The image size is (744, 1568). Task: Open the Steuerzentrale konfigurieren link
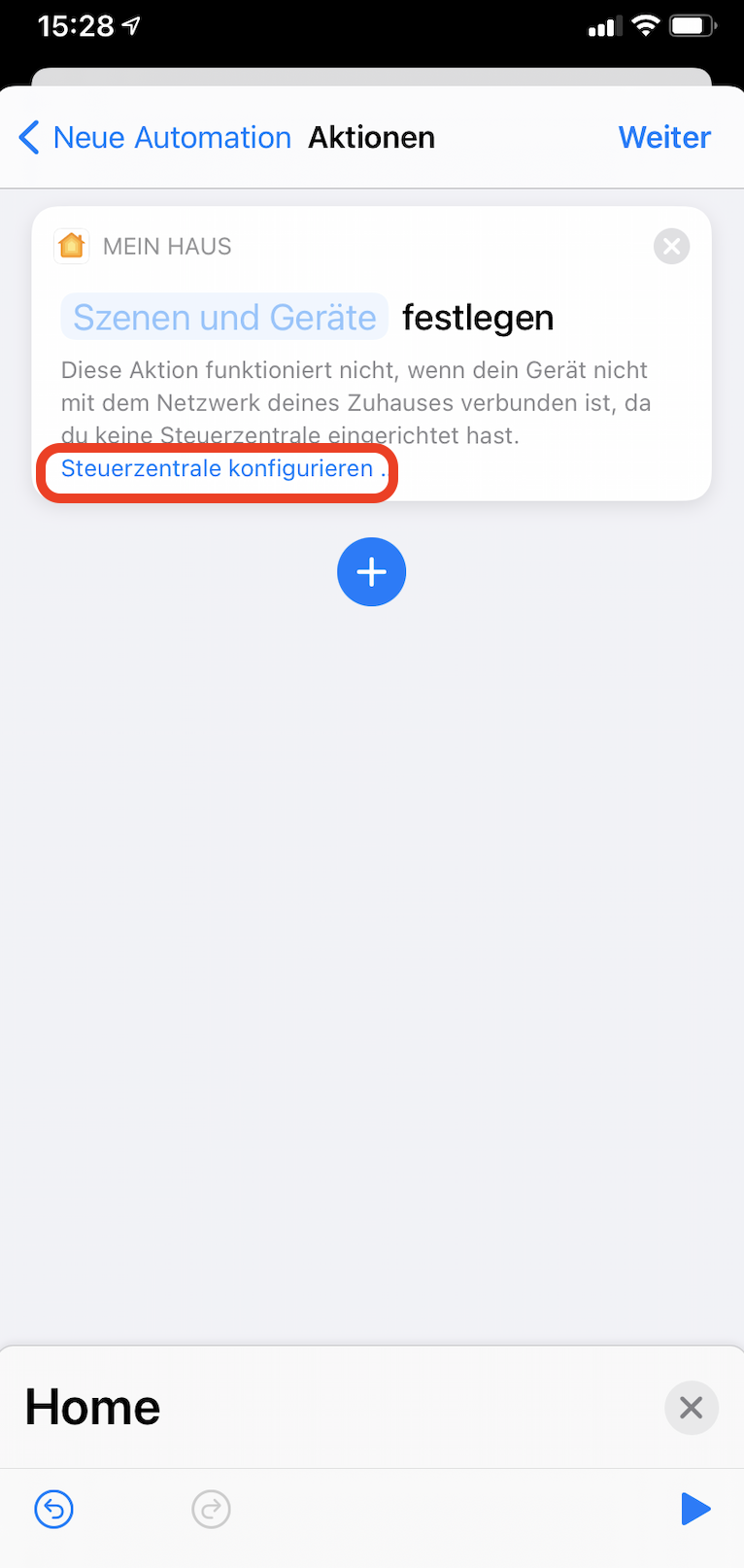(x=217, y=469)
